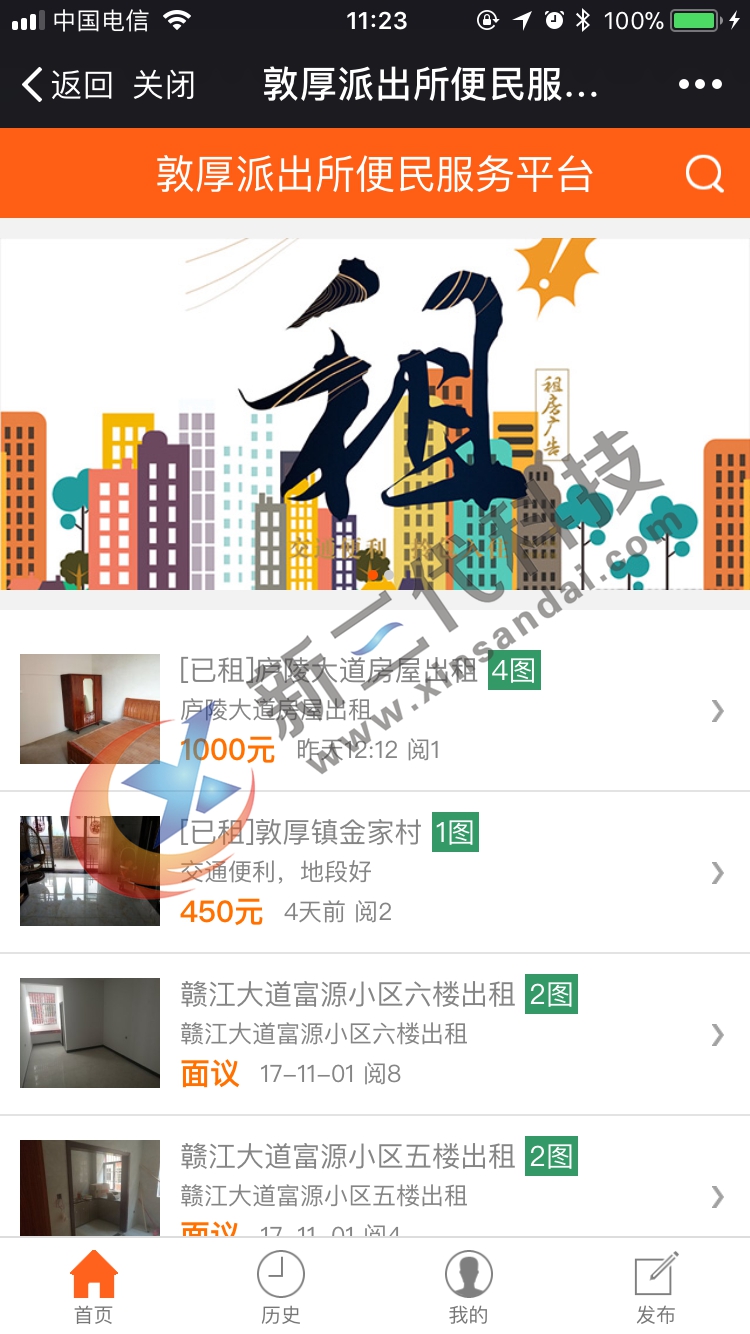Open the 敦厚镇金家村 listing

coord(375,872)
